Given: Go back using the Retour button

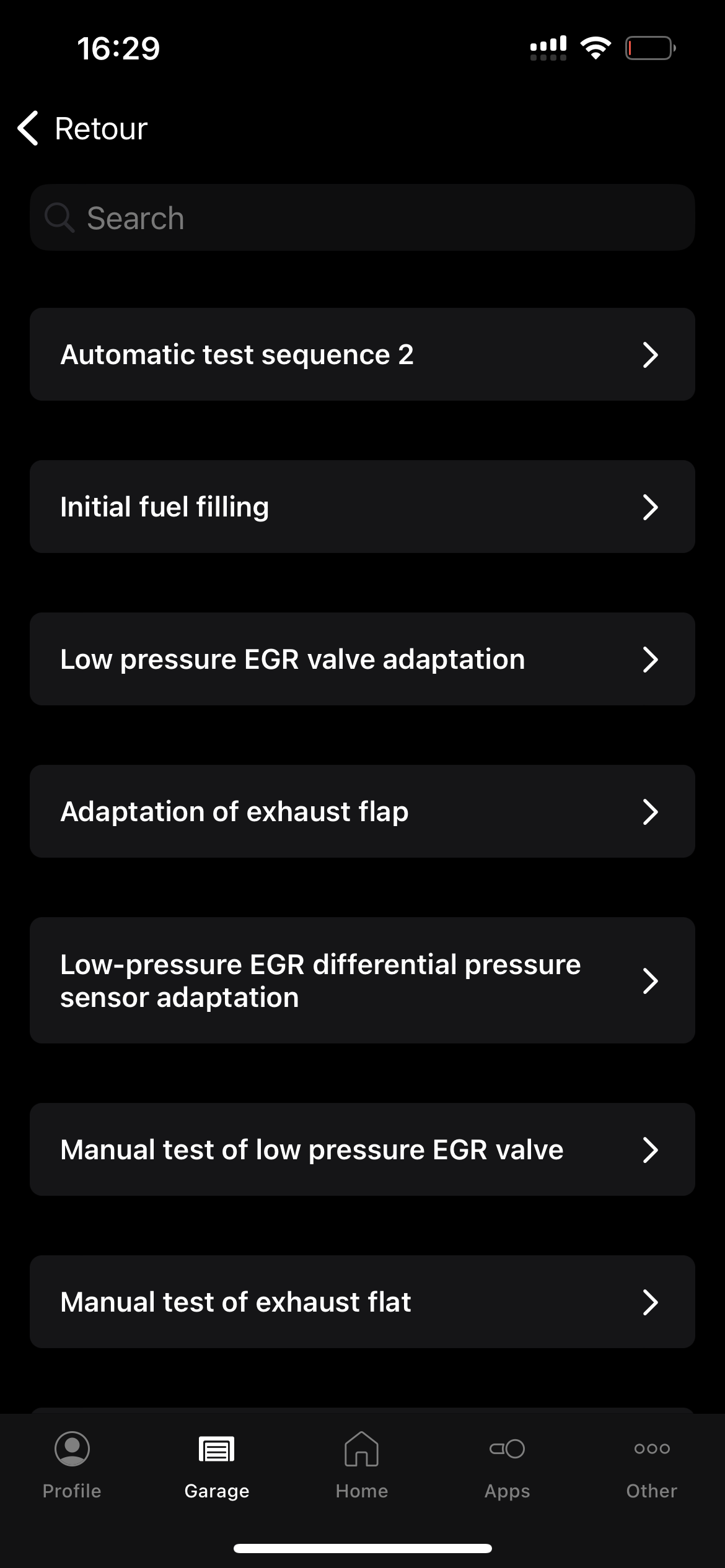Looking at the screenshot, I should (x=83, y=129).
